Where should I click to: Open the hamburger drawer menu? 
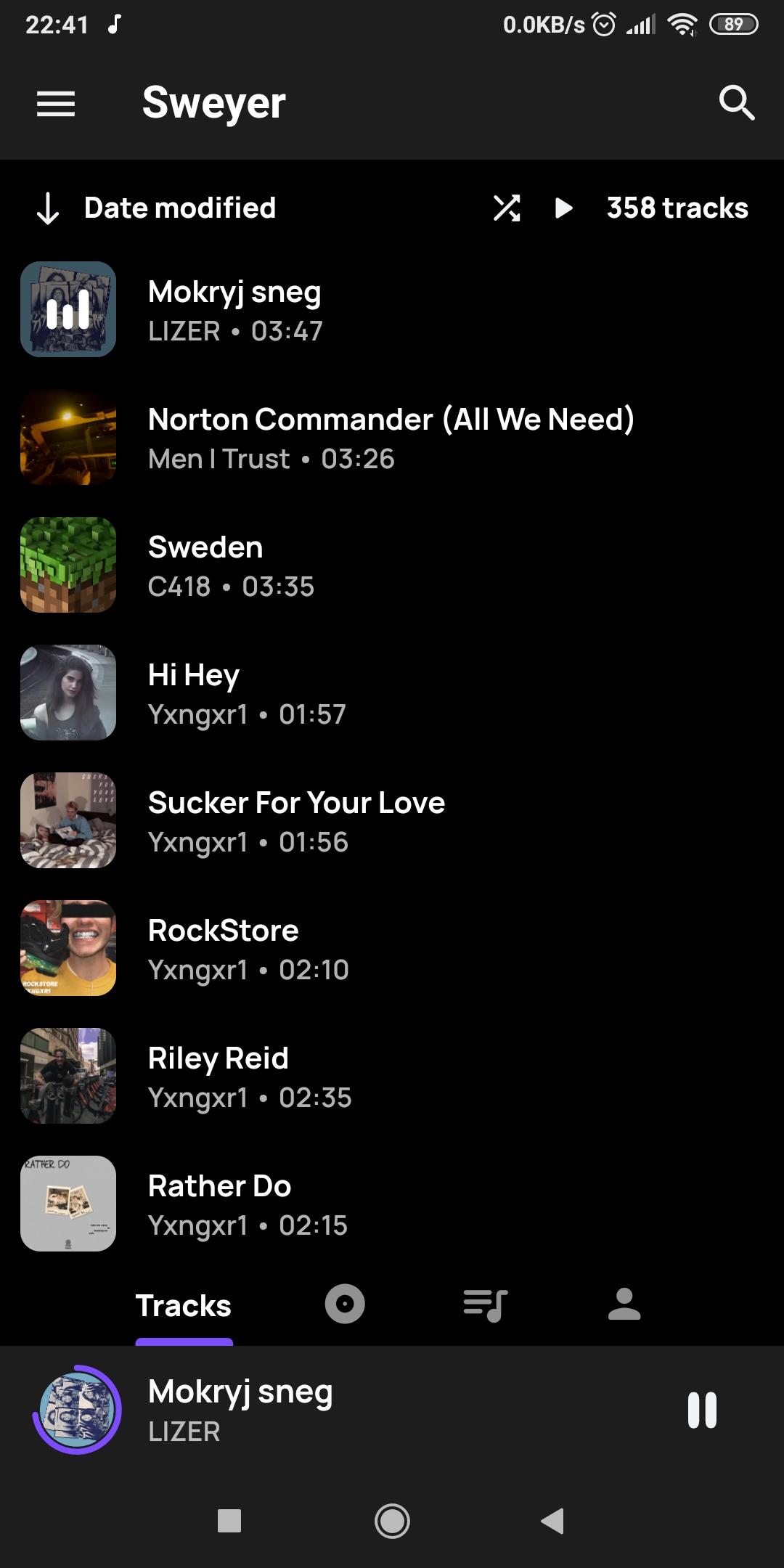point(56,103)
